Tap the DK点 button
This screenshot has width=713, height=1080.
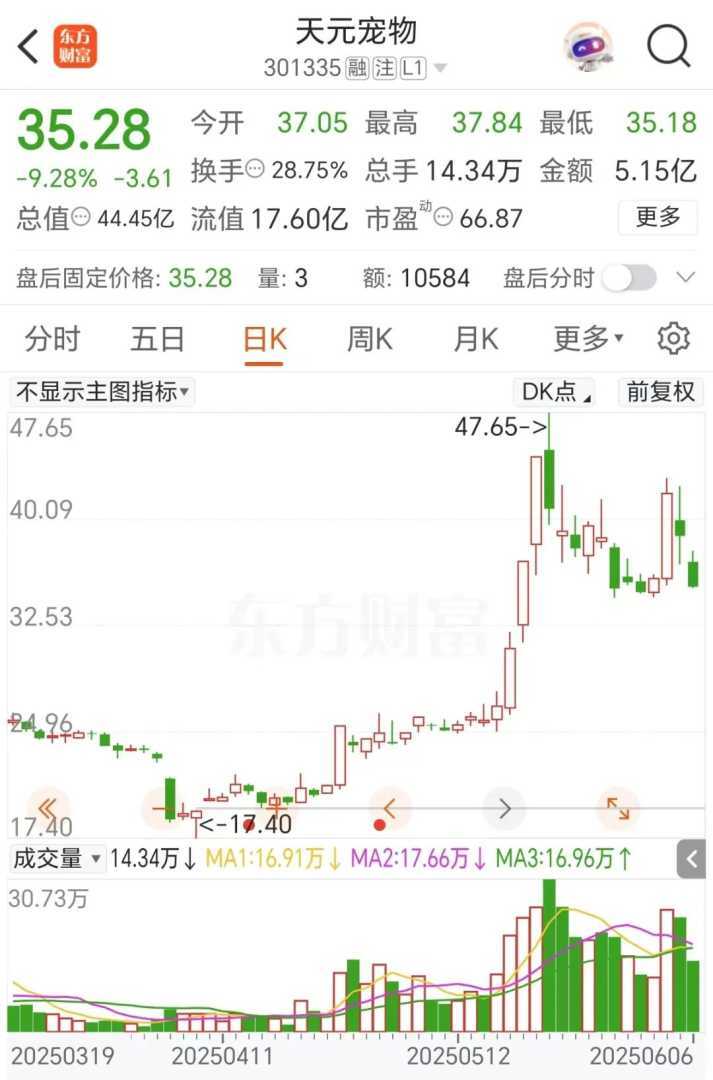coord(553,392)
